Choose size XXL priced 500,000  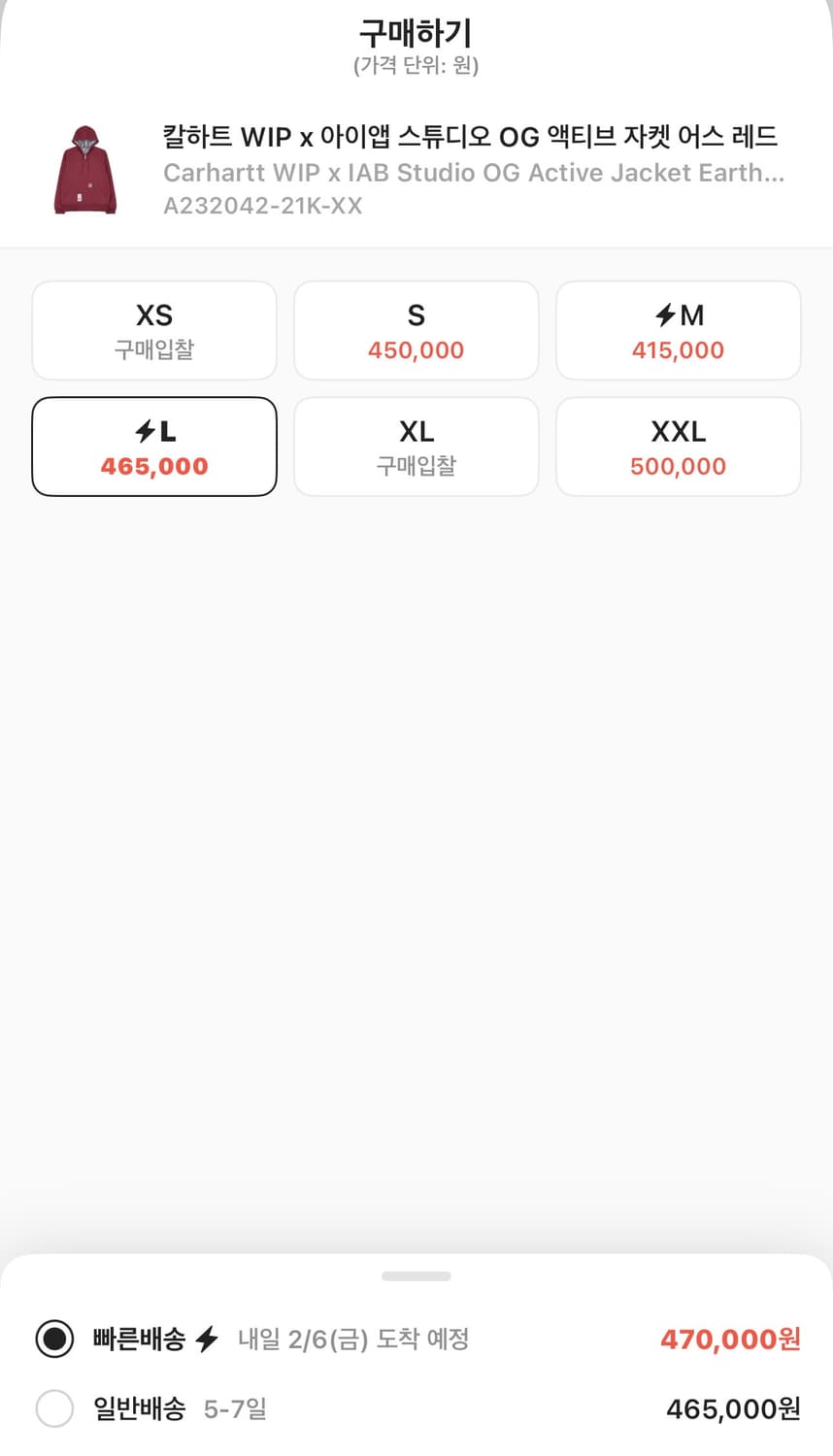coord(678,447)
